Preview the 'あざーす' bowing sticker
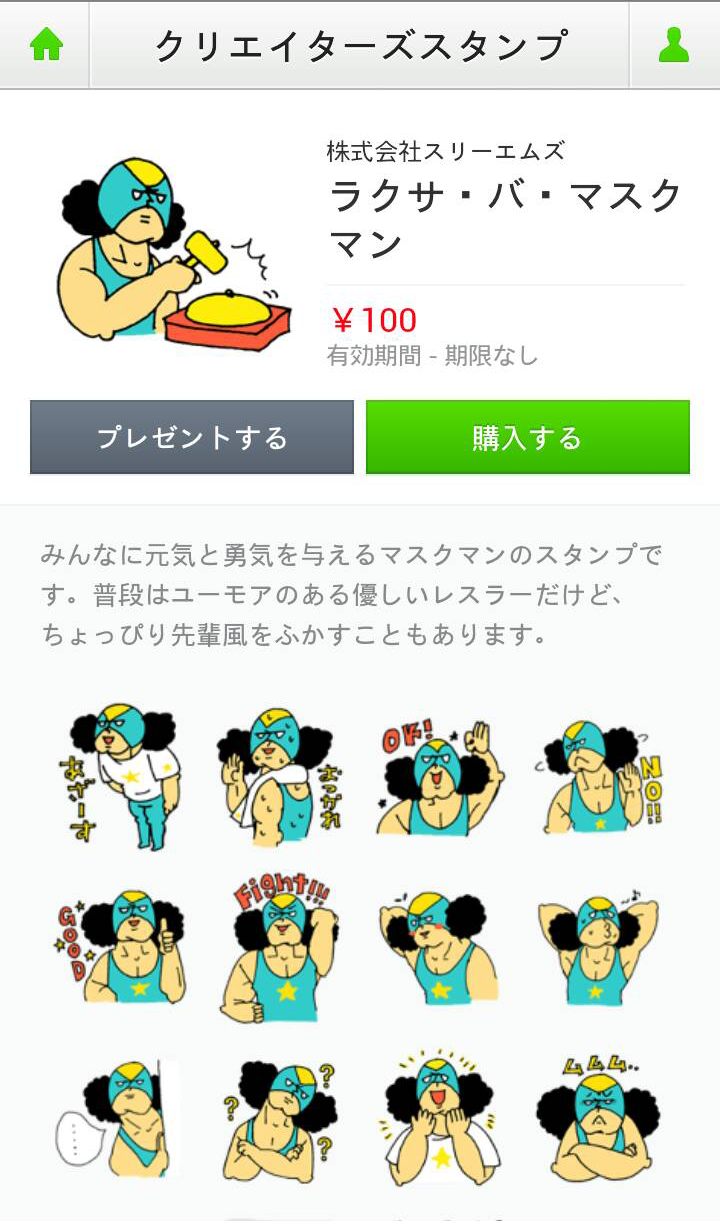This screenshot has height=1221, width=720. click(121, 779)
